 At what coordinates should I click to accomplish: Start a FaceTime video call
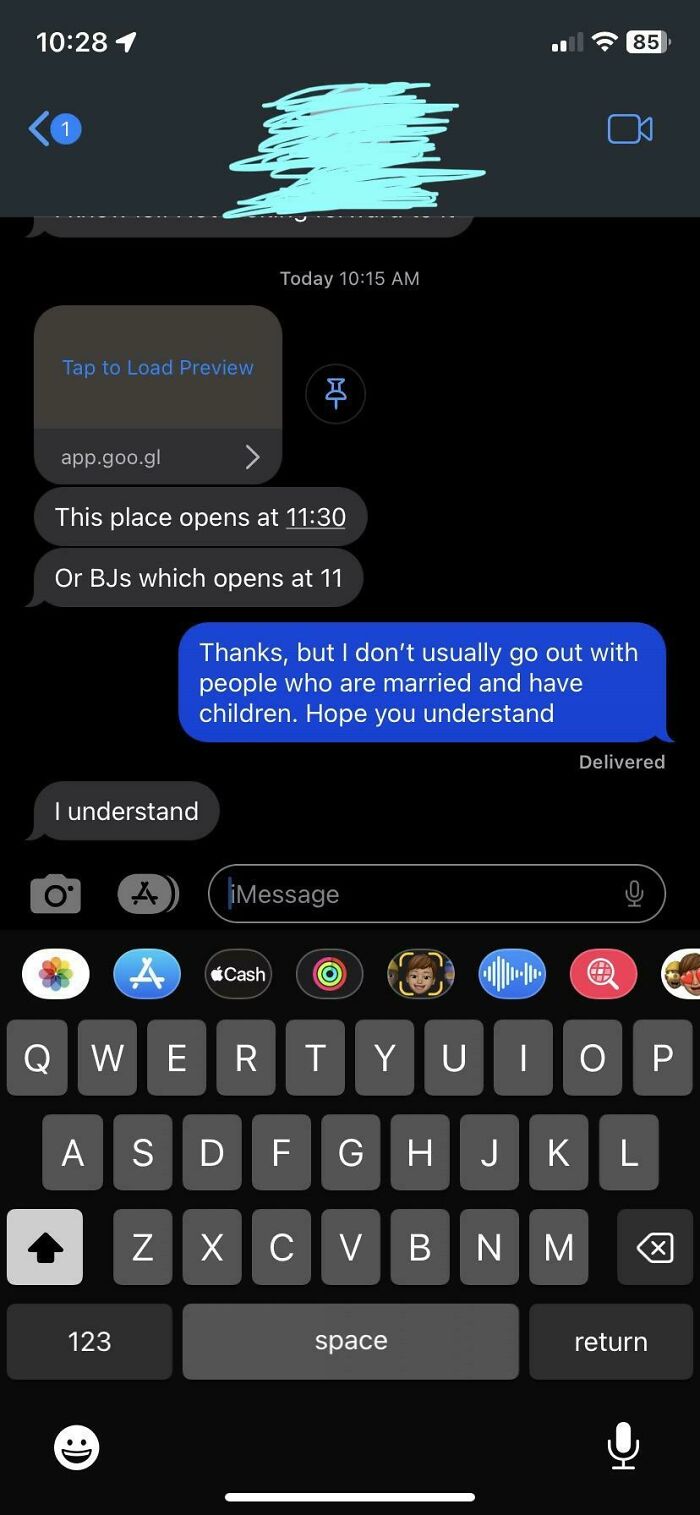pyautogui.click(x=630, y=129)
